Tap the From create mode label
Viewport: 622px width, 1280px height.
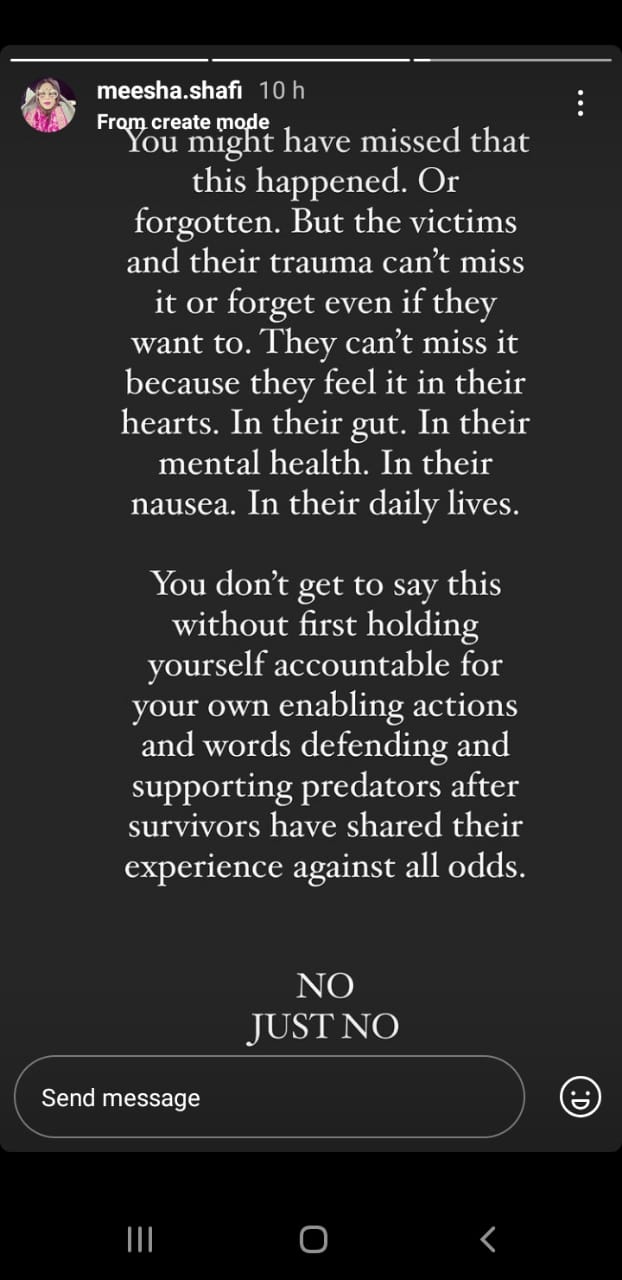coord(183,121)
